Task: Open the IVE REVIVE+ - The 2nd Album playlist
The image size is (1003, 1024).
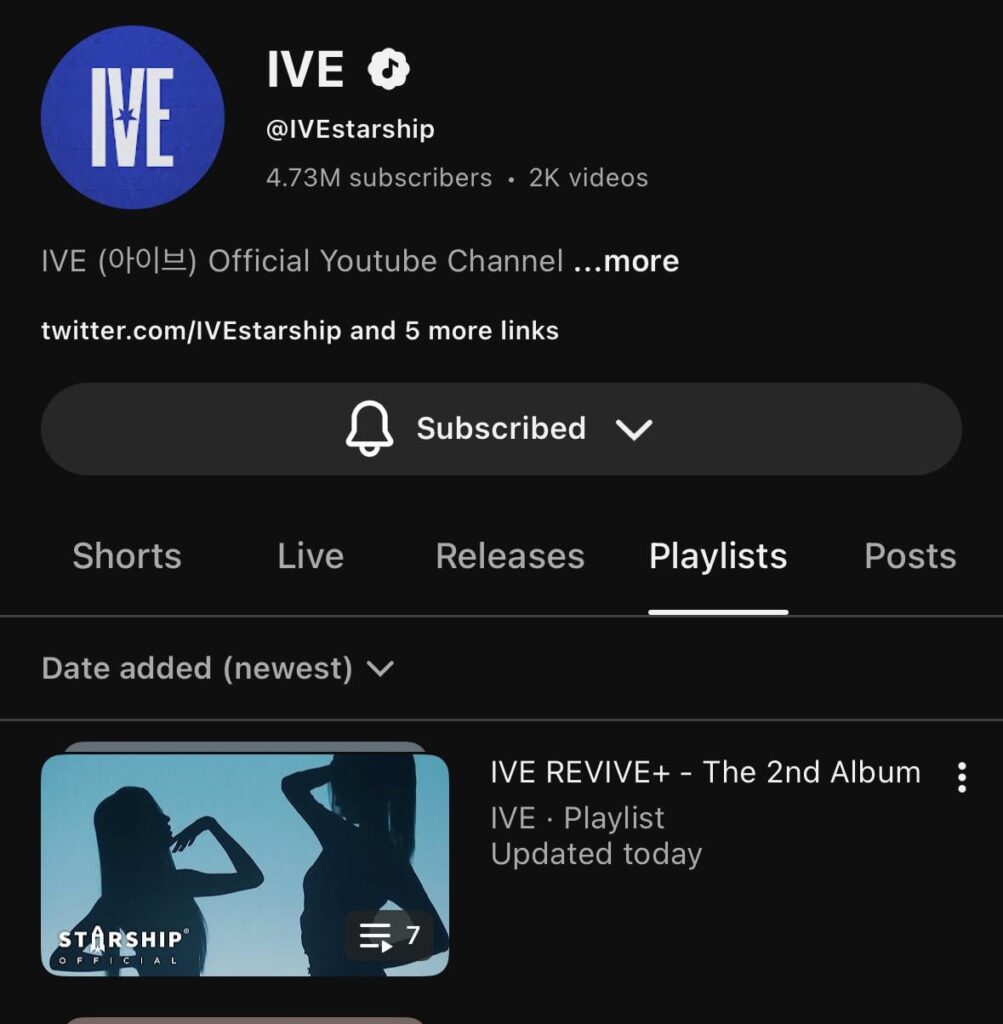Action: pos(704,772)
